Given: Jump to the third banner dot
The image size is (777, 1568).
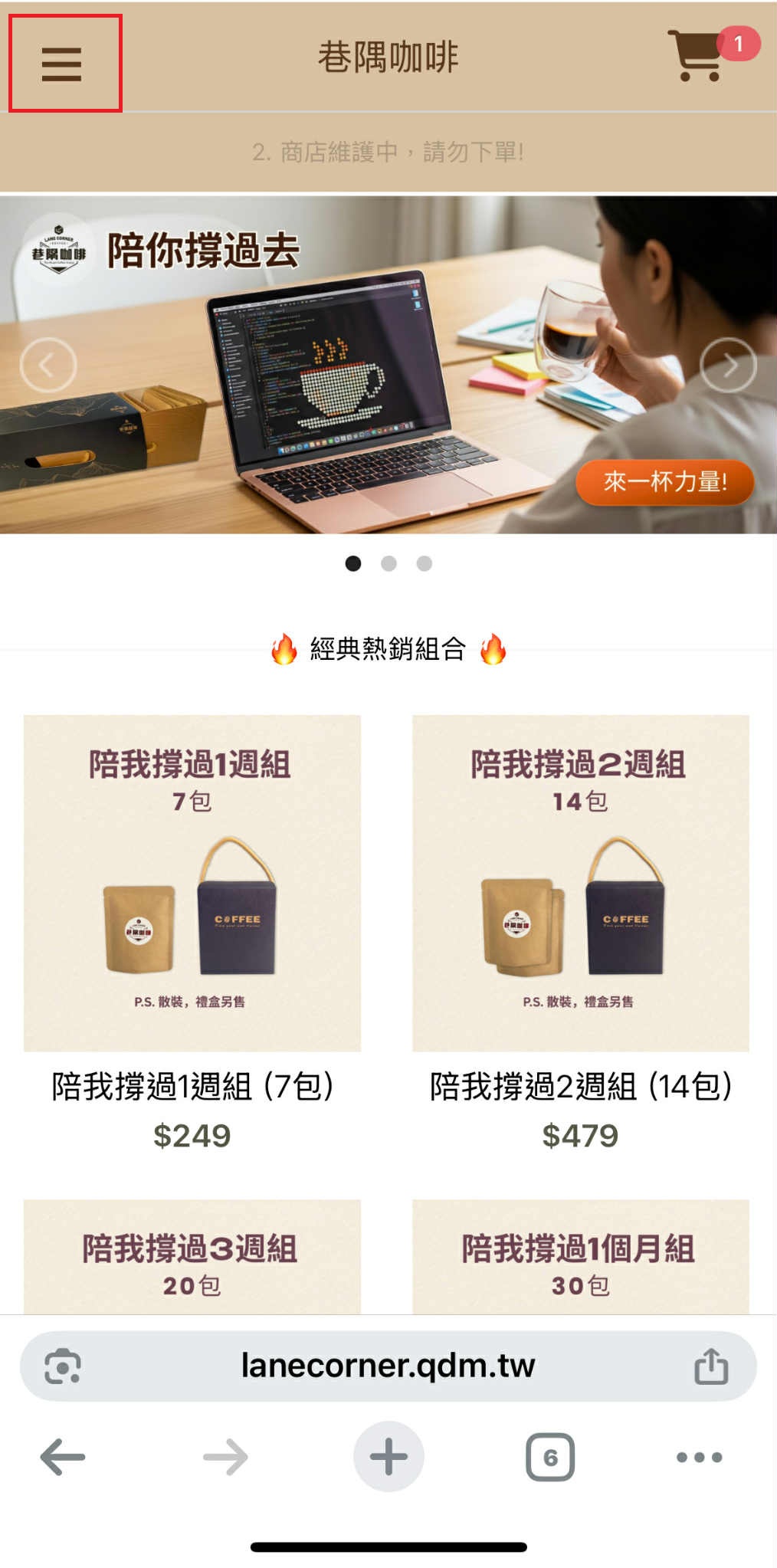Looking at the screenshot, I should [425, 564].
